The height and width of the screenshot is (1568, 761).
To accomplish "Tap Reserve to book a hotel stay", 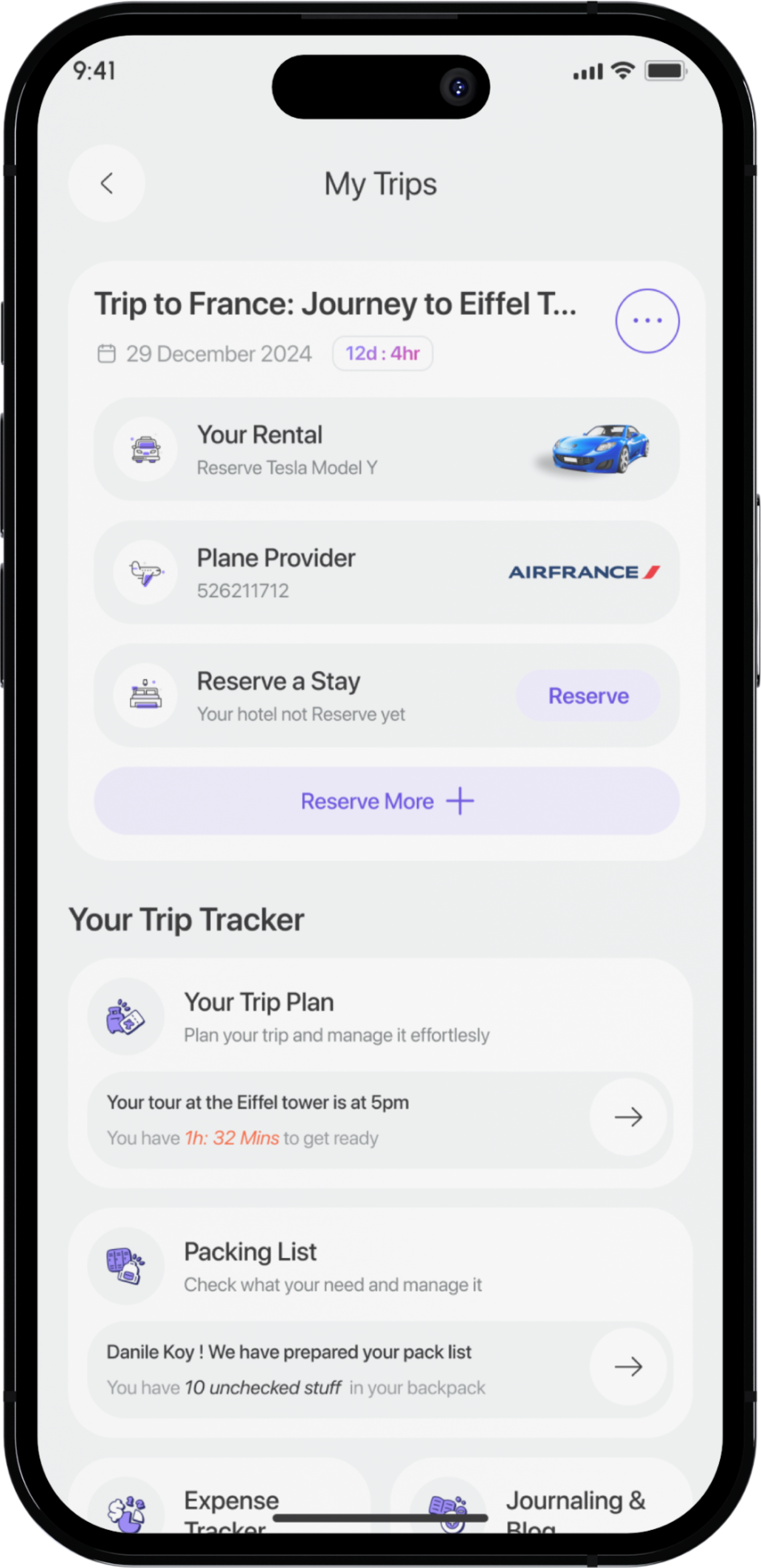I will (x=588, y=696).
